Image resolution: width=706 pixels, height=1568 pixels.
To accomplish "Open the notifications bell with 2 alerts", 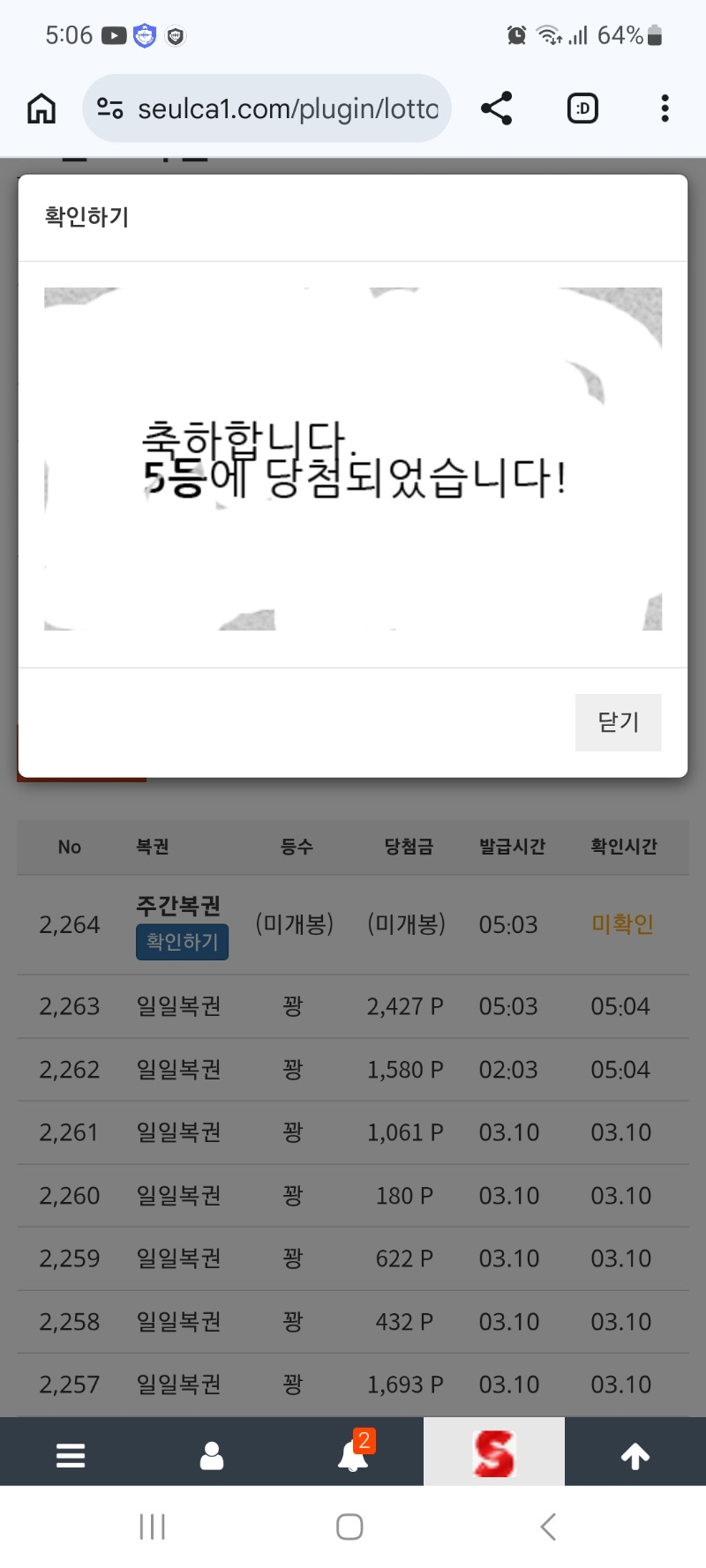I will pyautogui.click(x=353, y=1455).
